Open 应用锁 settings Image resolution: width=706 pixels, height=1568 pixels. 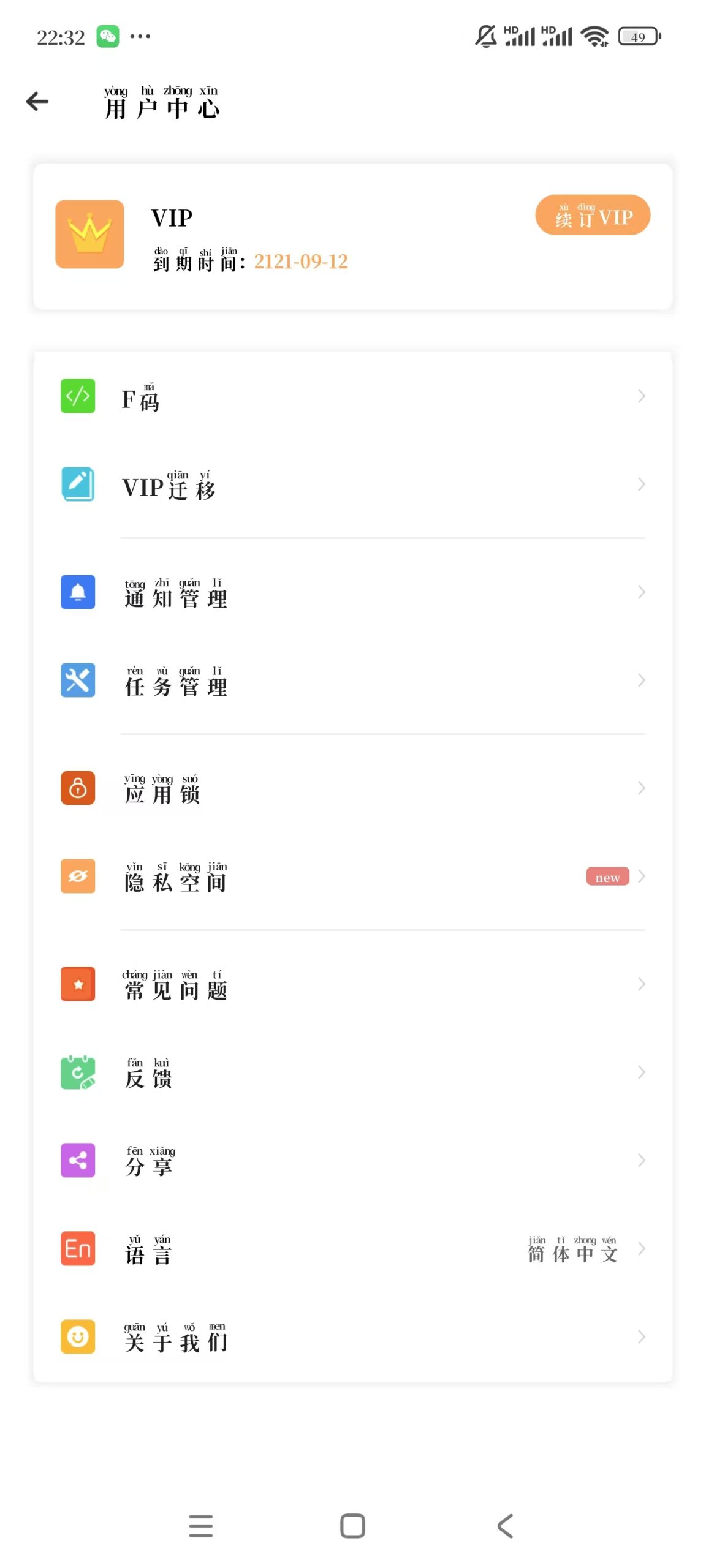click(352, 788)
